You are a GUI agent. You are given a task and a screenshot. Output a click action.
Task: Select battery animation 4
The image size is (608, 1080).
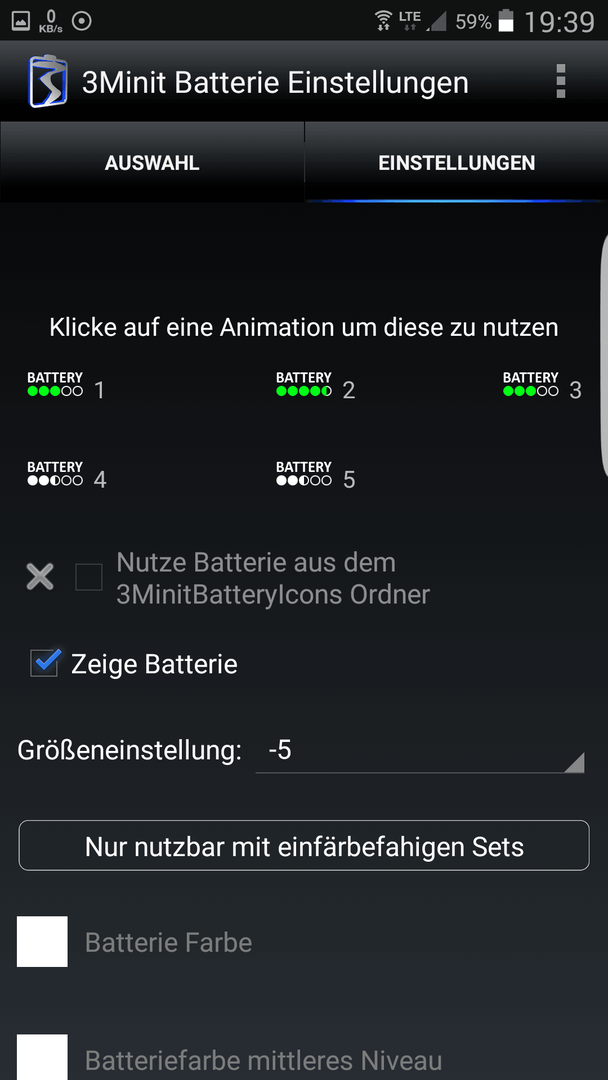tap(67, 474)
